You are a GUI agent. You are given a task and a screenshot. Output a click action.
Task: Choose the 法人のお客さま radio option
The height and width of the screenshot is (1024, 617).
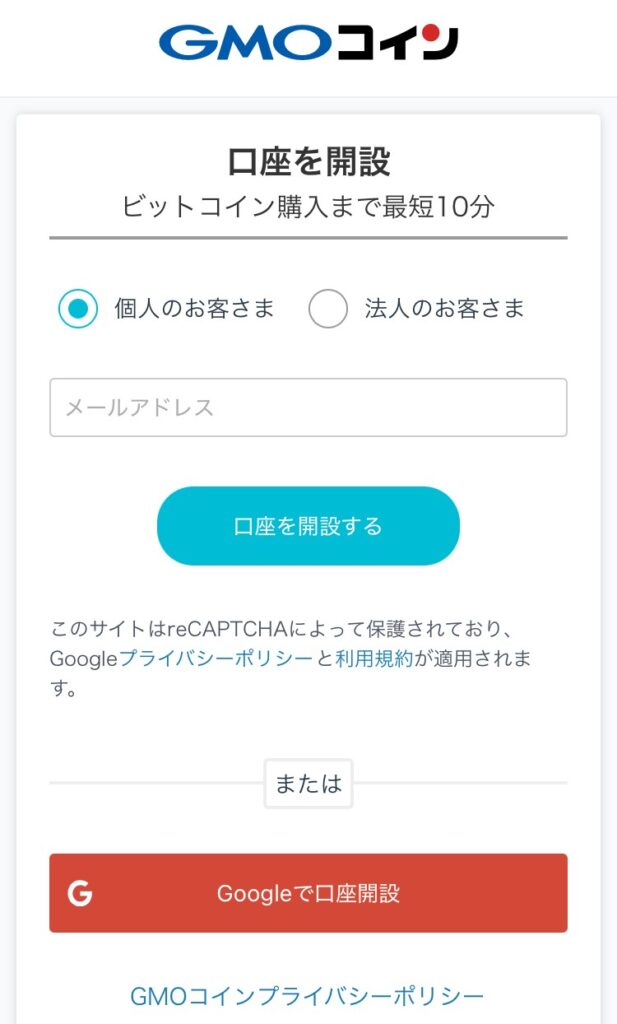(328, 308)
